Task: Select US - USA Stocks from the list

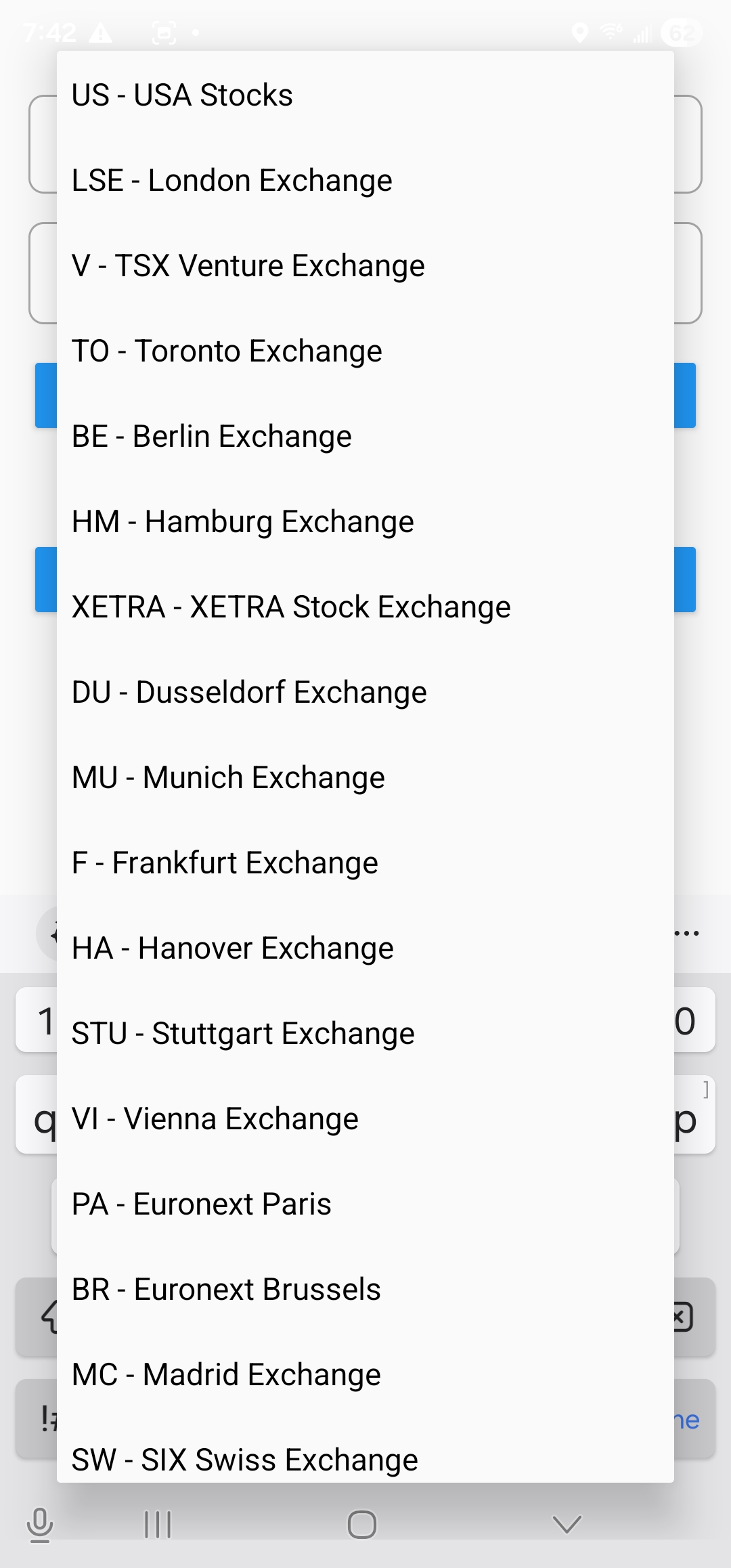Action: (183, 94)
